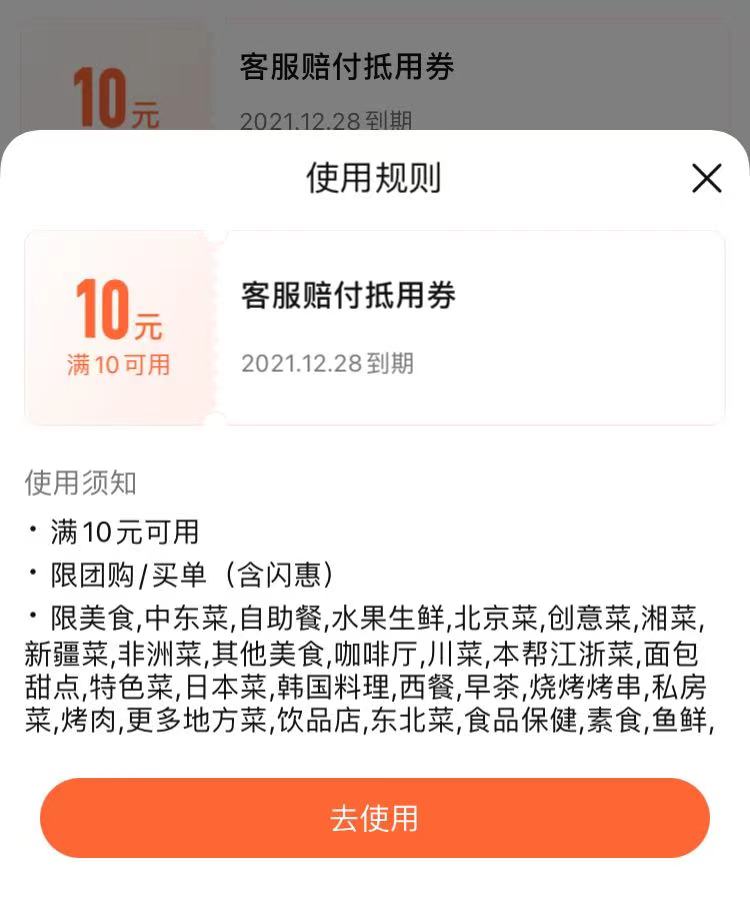Tap the 去使用 button
Viewport: 750px width, 908px height.
pyautogui.click(x=375, y=817)
